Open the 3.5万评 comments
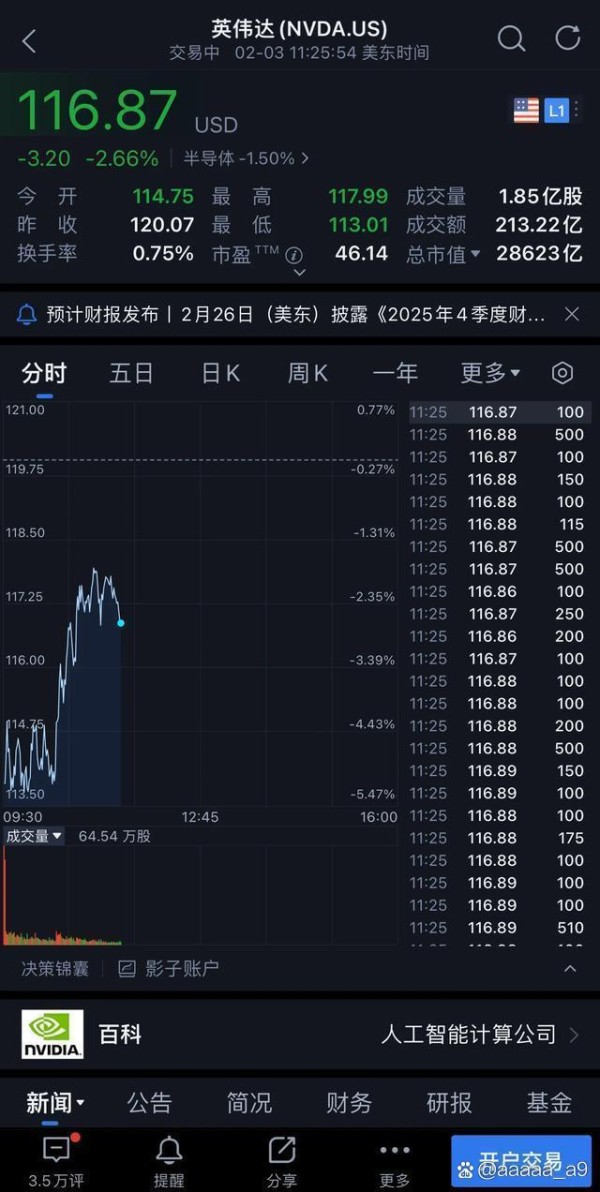 coord(56,1162)
